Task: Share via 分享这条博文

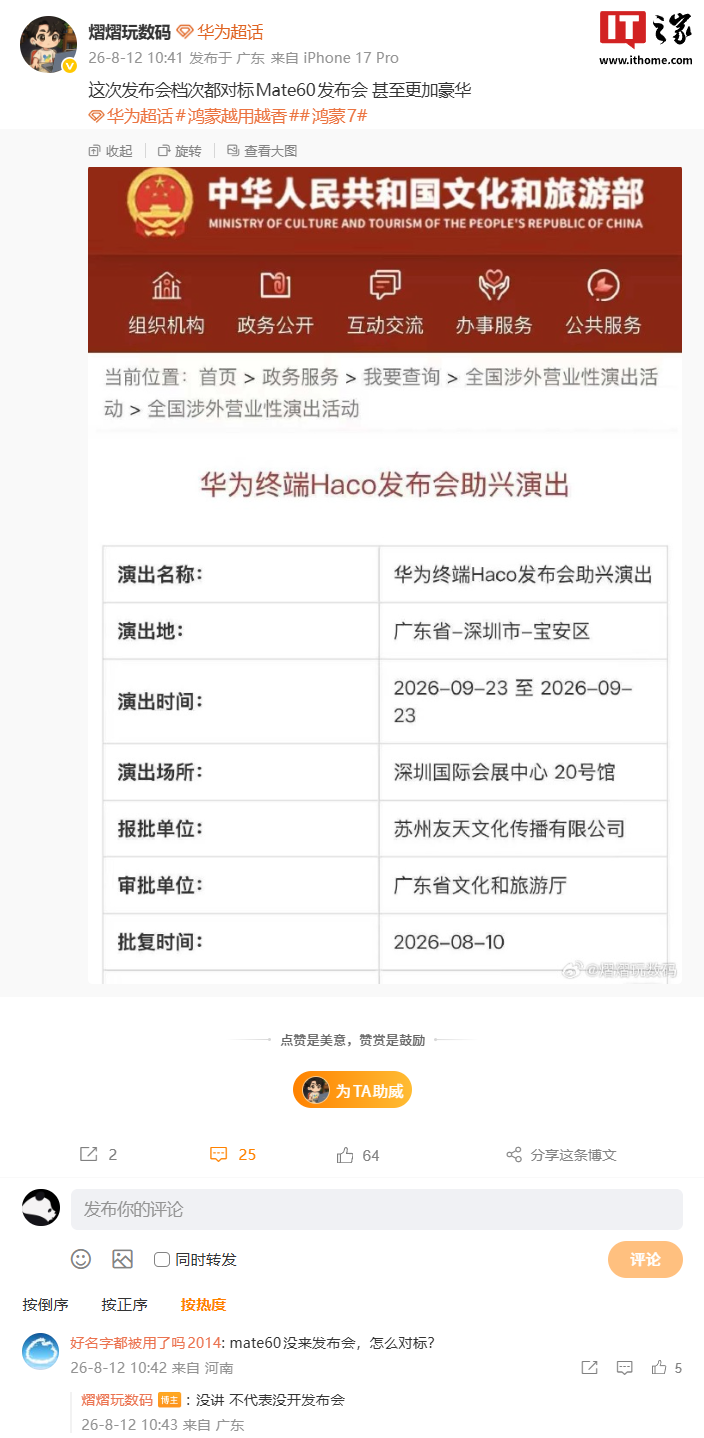Action: (561, 1155)
